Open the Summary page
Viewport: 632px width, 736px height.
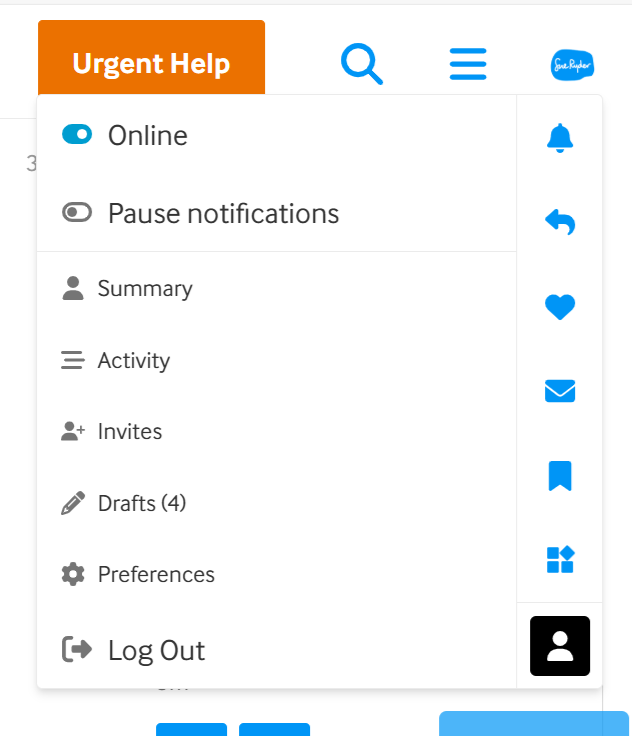tap(144, 289)
